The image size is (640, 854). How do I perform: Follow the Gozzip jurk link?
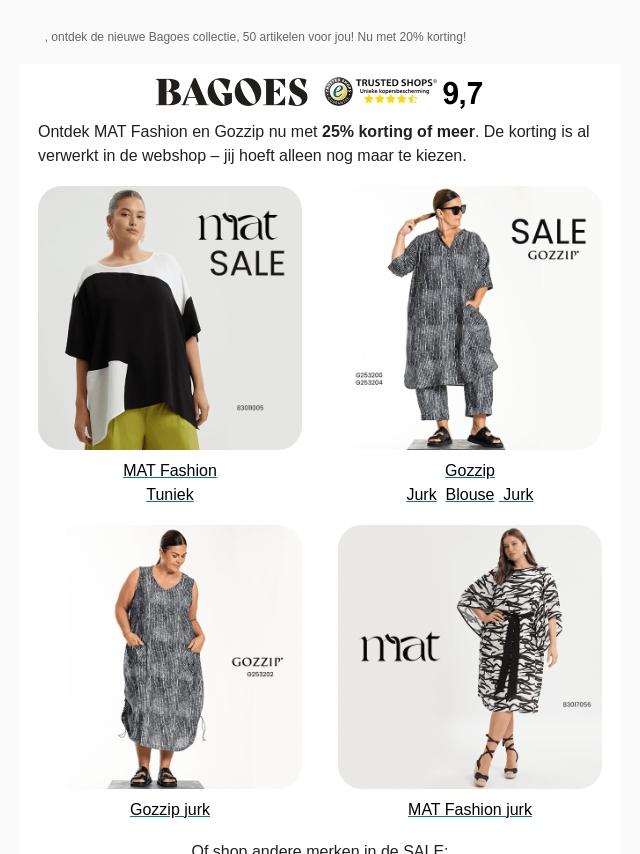click(x=170, y=809)
